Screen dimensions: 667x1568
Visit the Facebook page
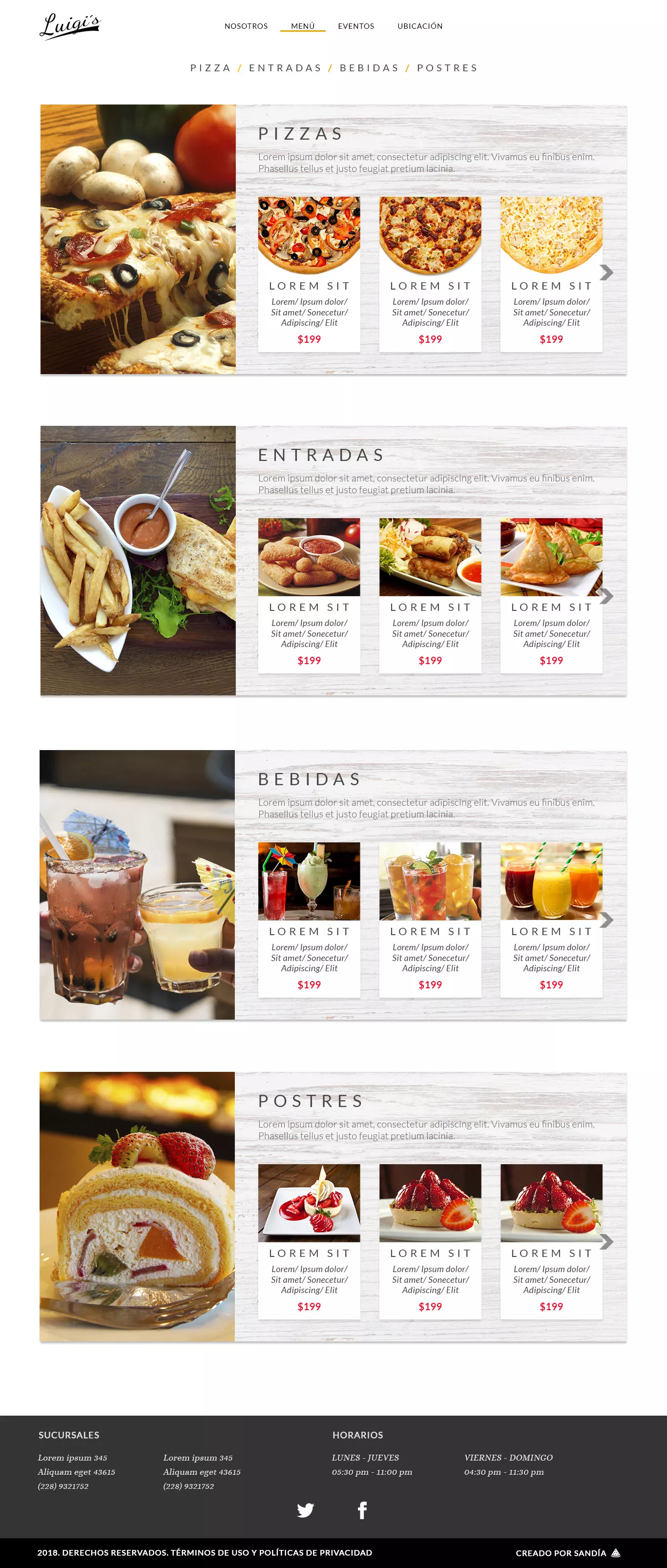click(362, 1510)
